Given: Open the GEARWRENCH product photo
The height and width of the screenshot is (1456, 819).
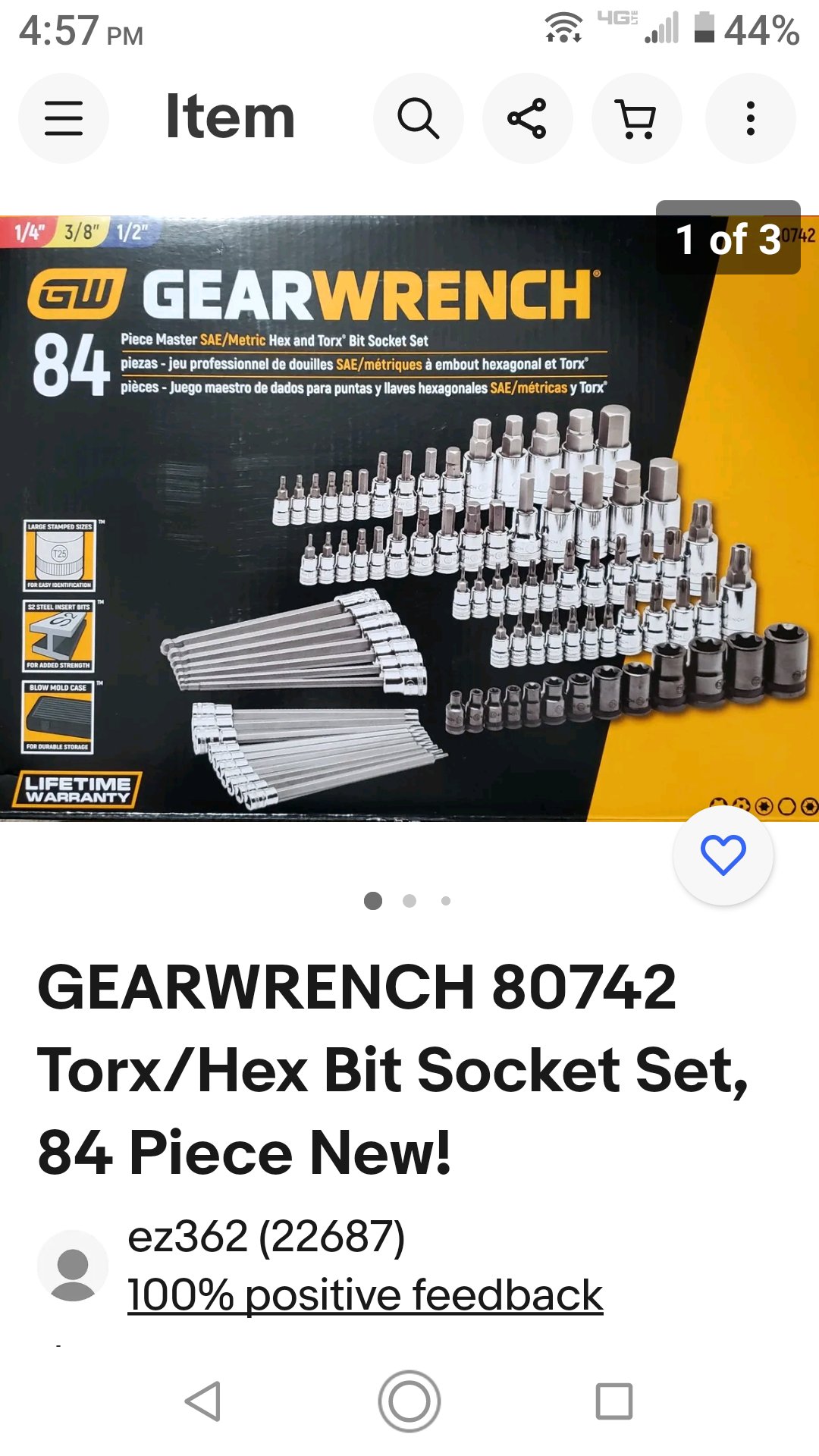Looking at the screenshot, I should point(409,519).
